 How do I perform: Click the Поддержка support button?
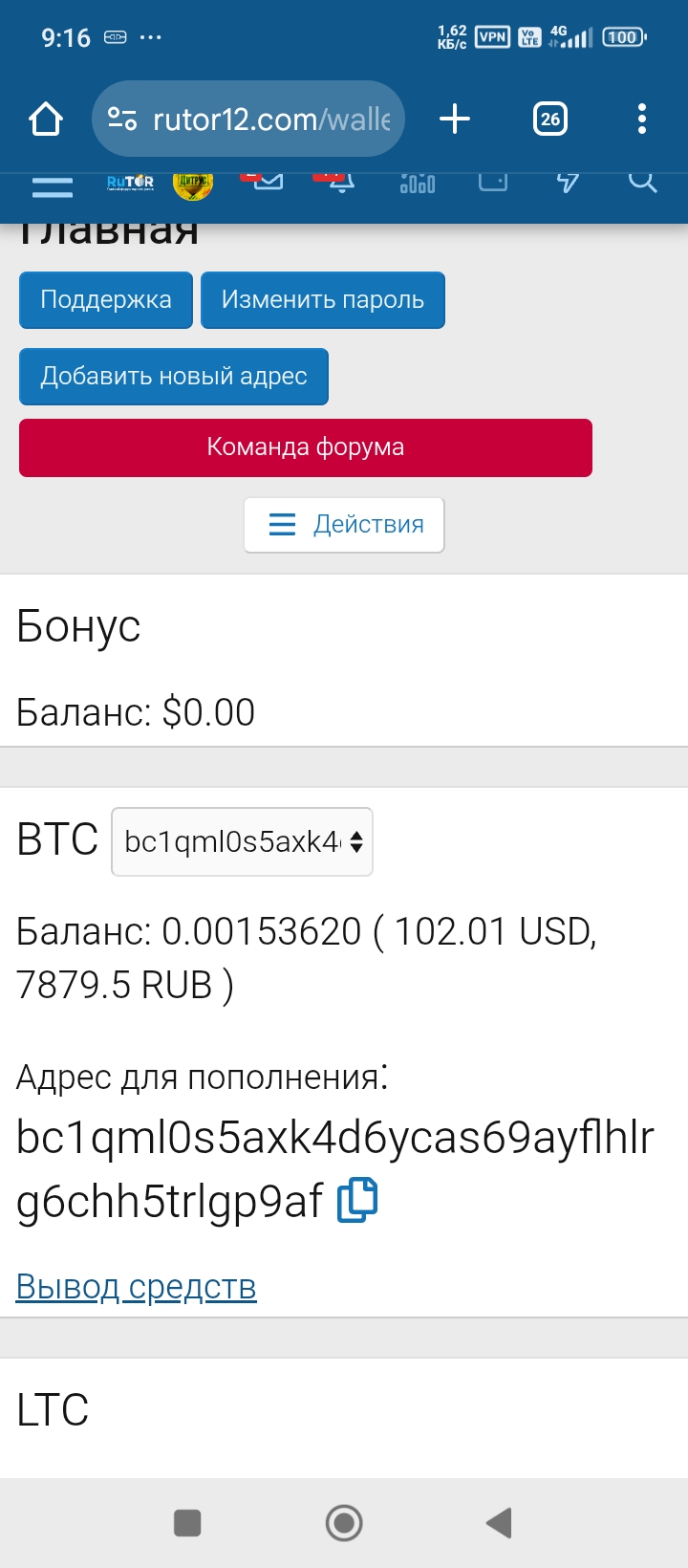105,299
